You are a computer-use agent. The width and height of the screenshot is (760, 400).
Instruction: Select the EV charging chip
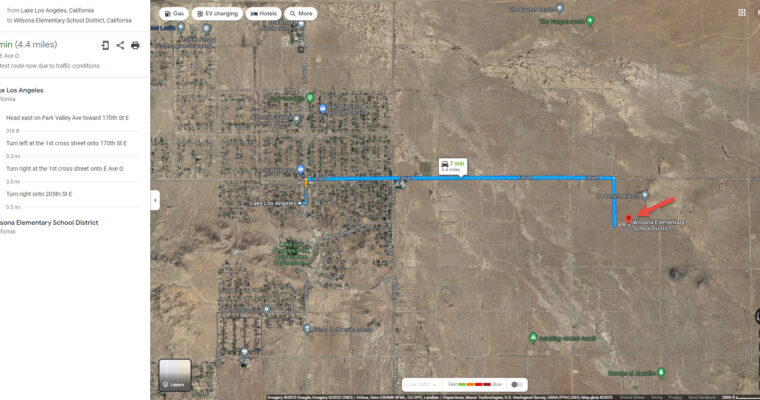tap(217, 14)
